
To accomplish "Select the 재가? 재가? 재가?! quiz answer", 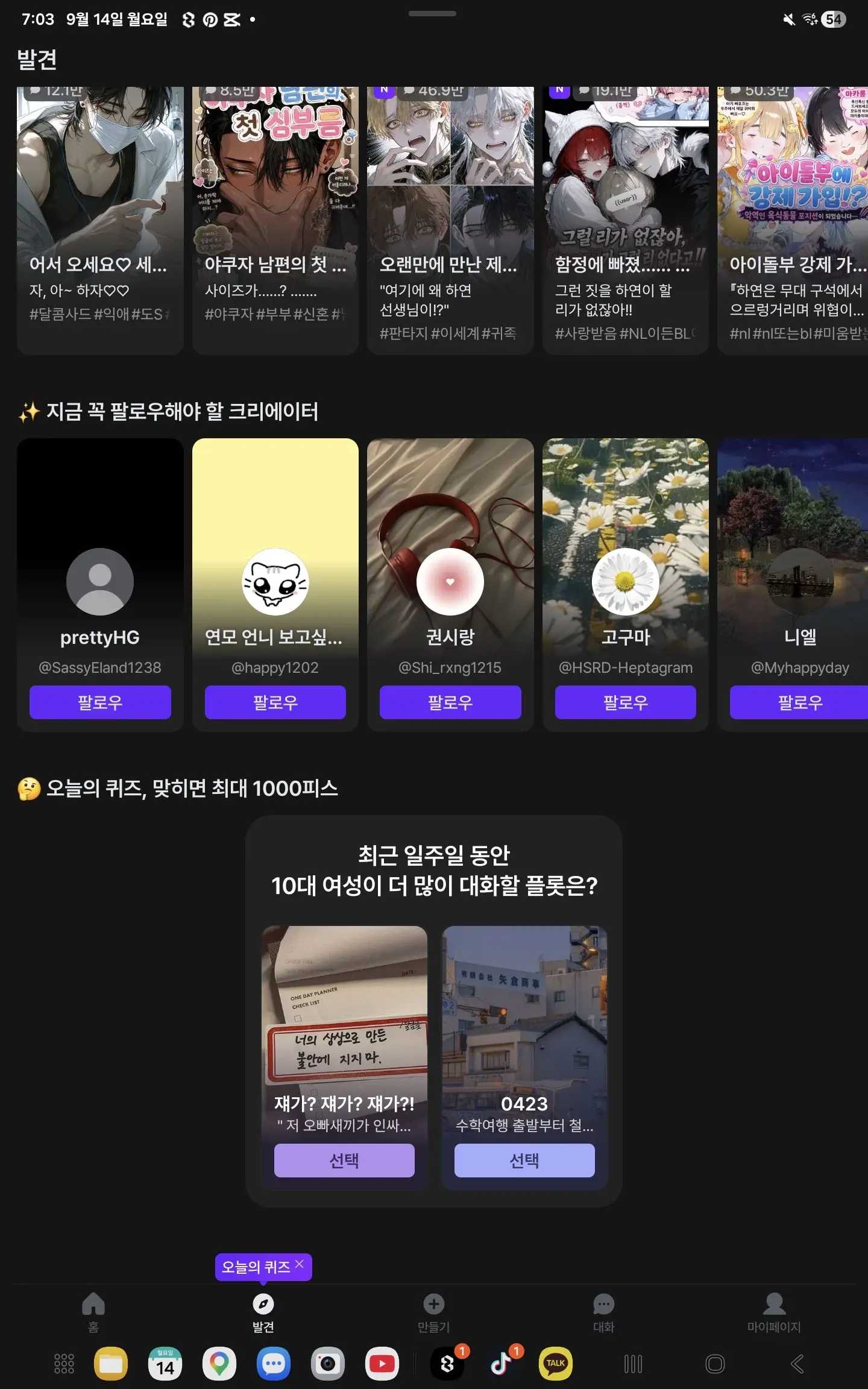I will (344, 1161).
